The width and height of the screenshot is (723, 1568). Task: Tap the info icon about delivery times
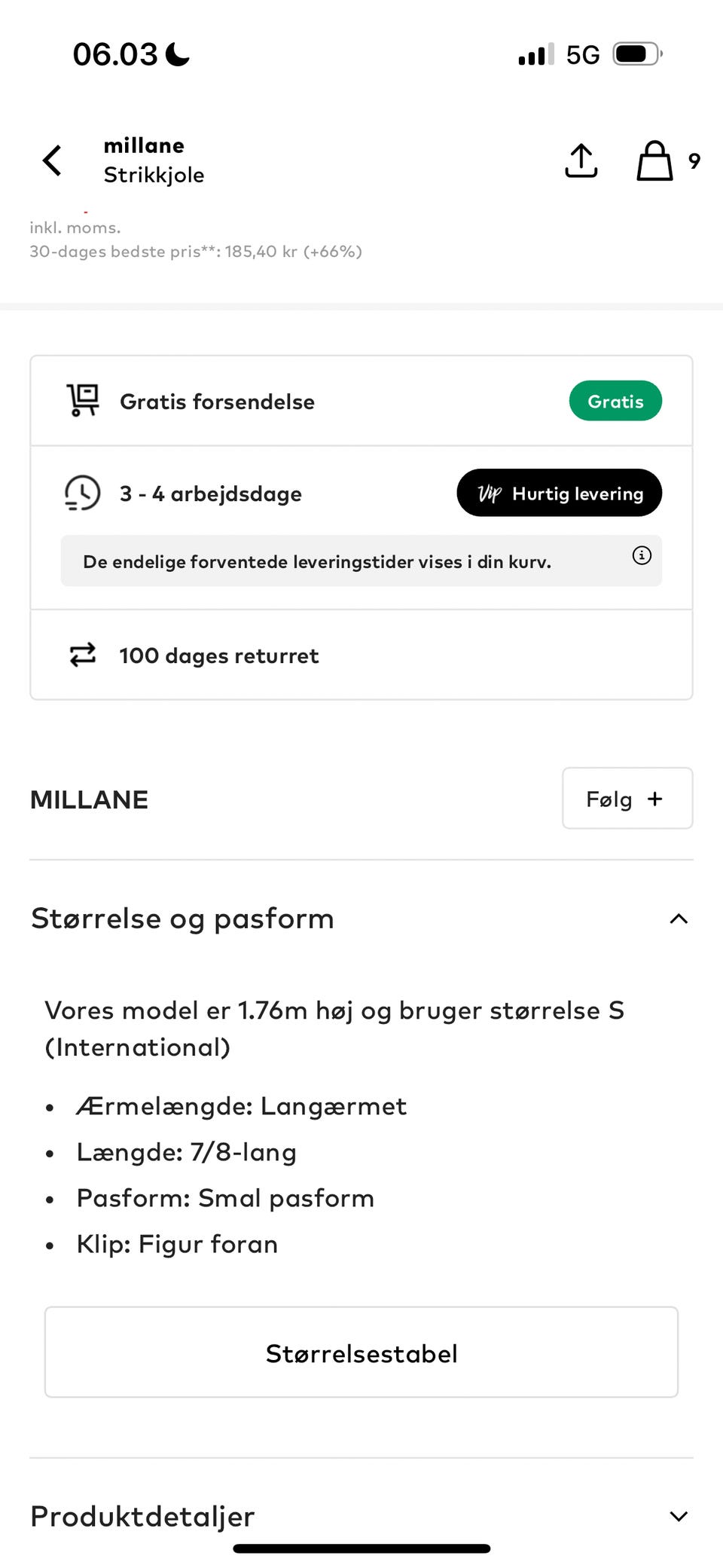click(x=641, y=555)
